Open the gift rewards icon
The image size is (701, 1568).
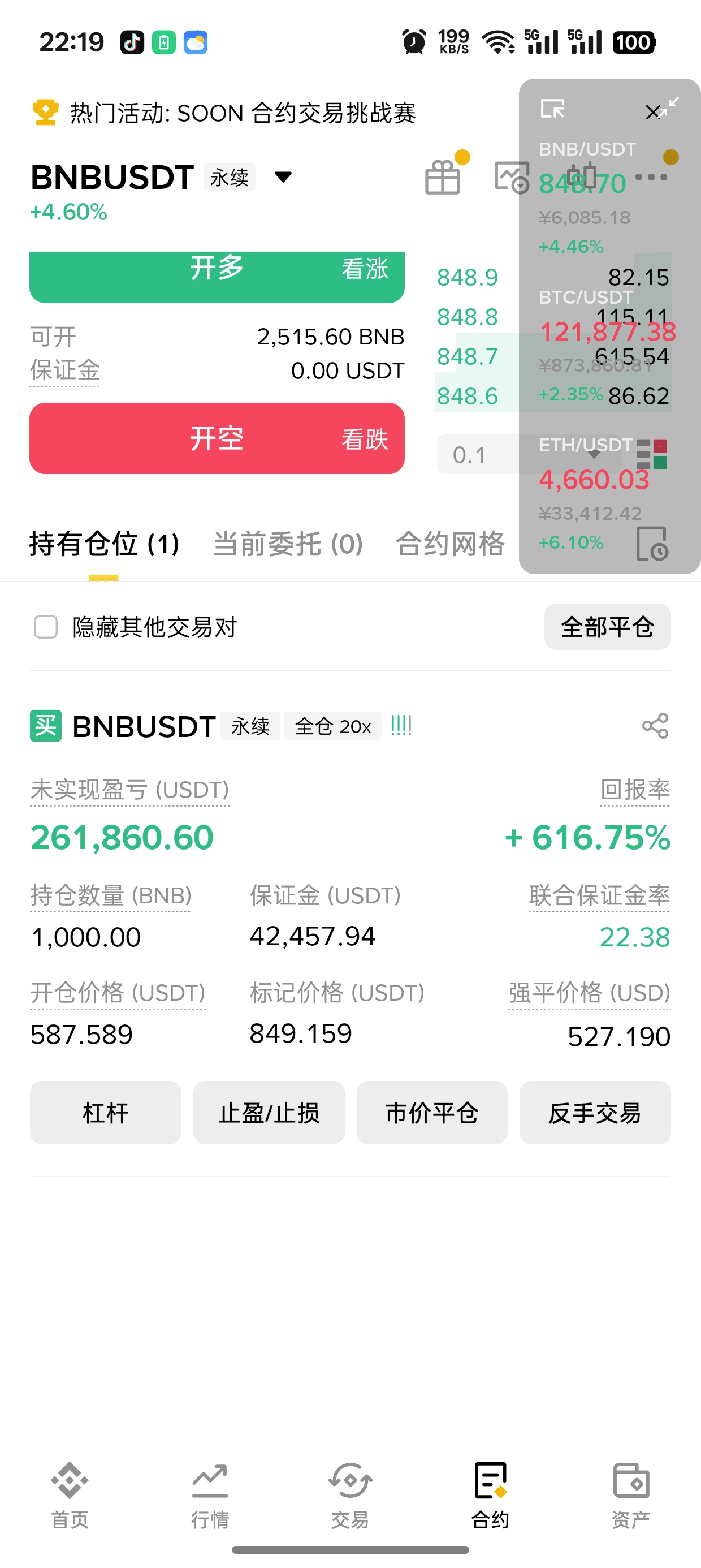(x=443, y=177)
